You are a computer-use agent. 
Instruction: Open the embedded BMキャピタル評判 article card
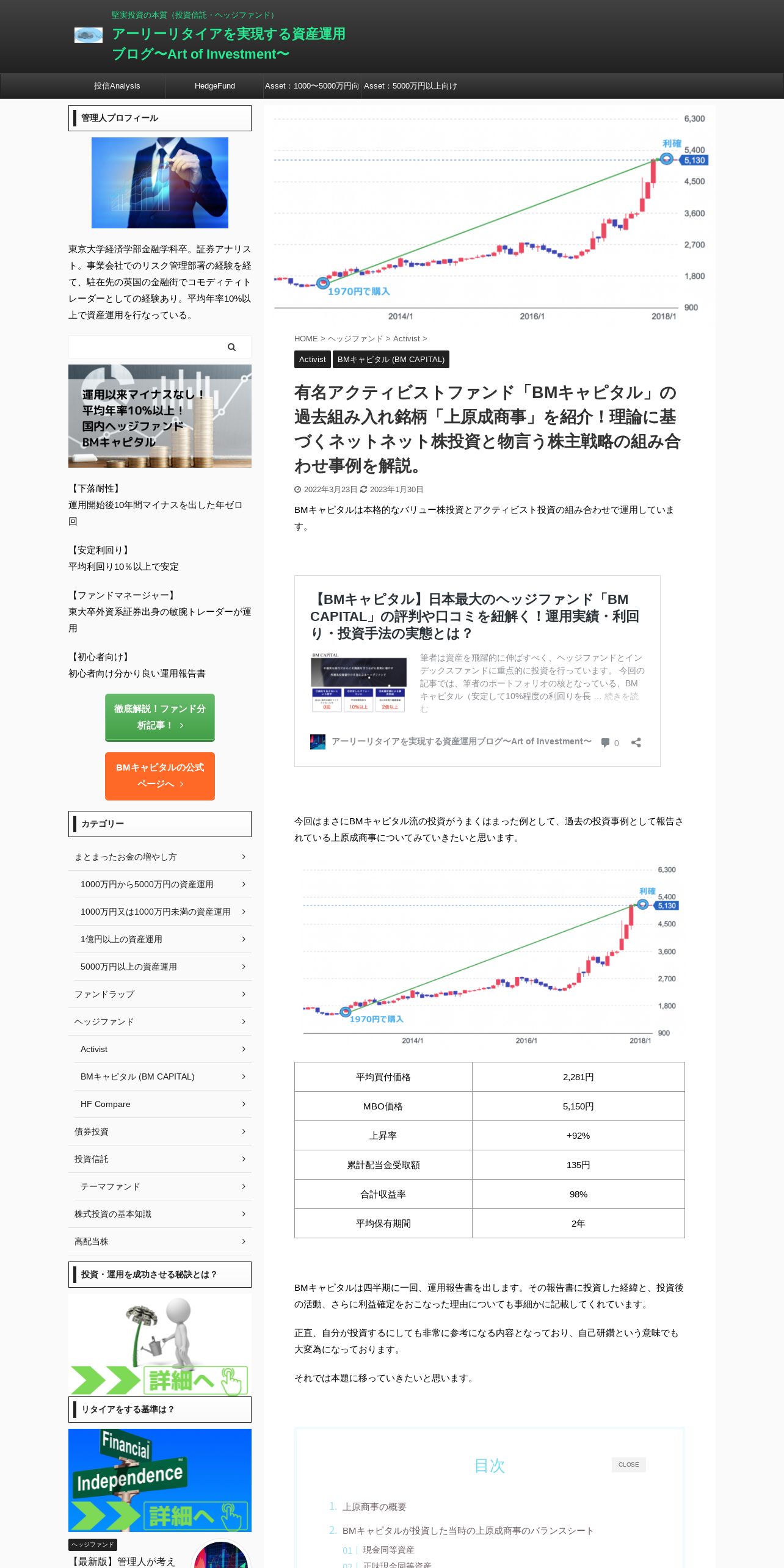point(474,616)
